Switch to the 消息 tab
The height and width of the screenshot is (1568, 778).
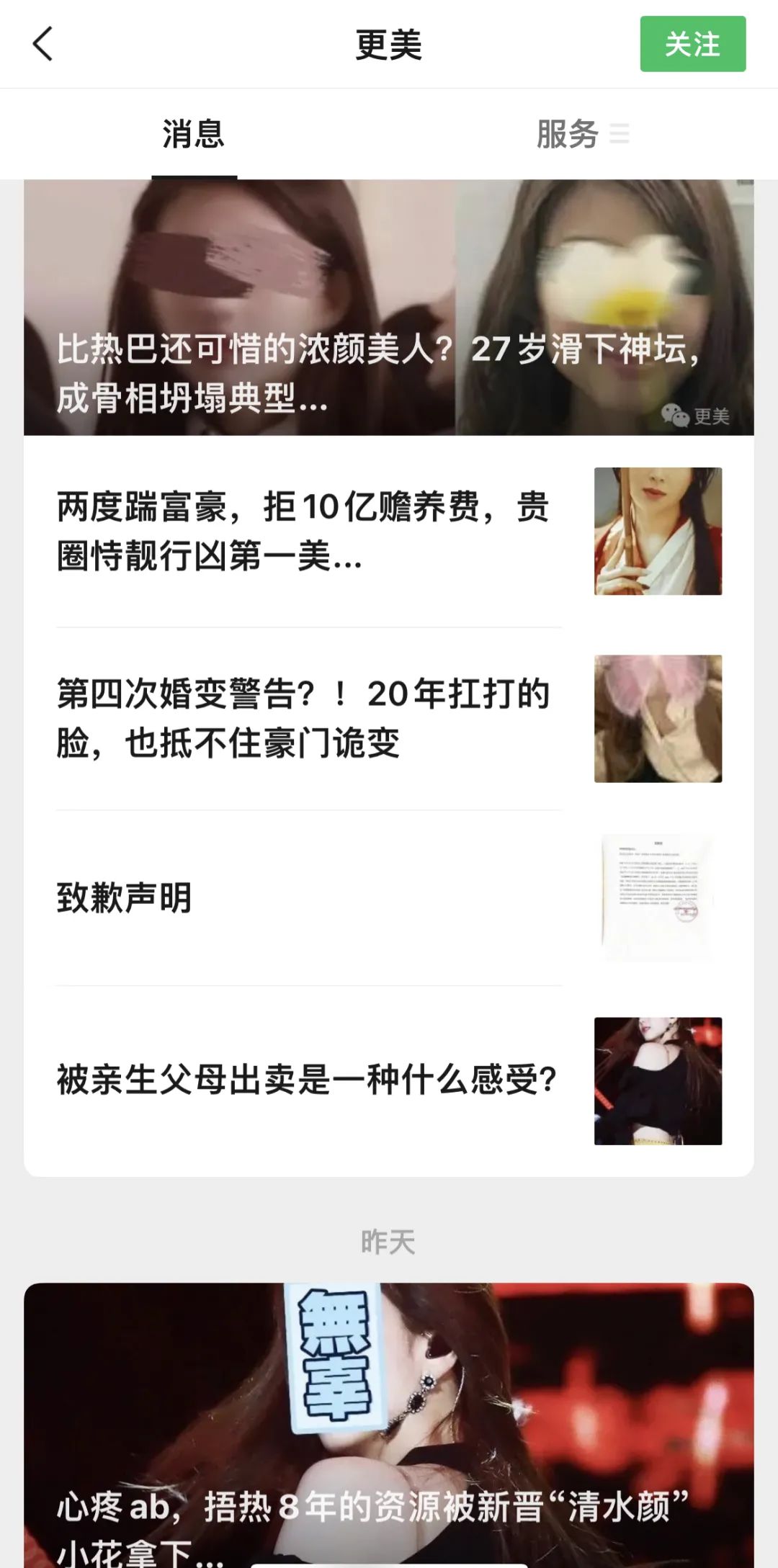tap(193, 135)
